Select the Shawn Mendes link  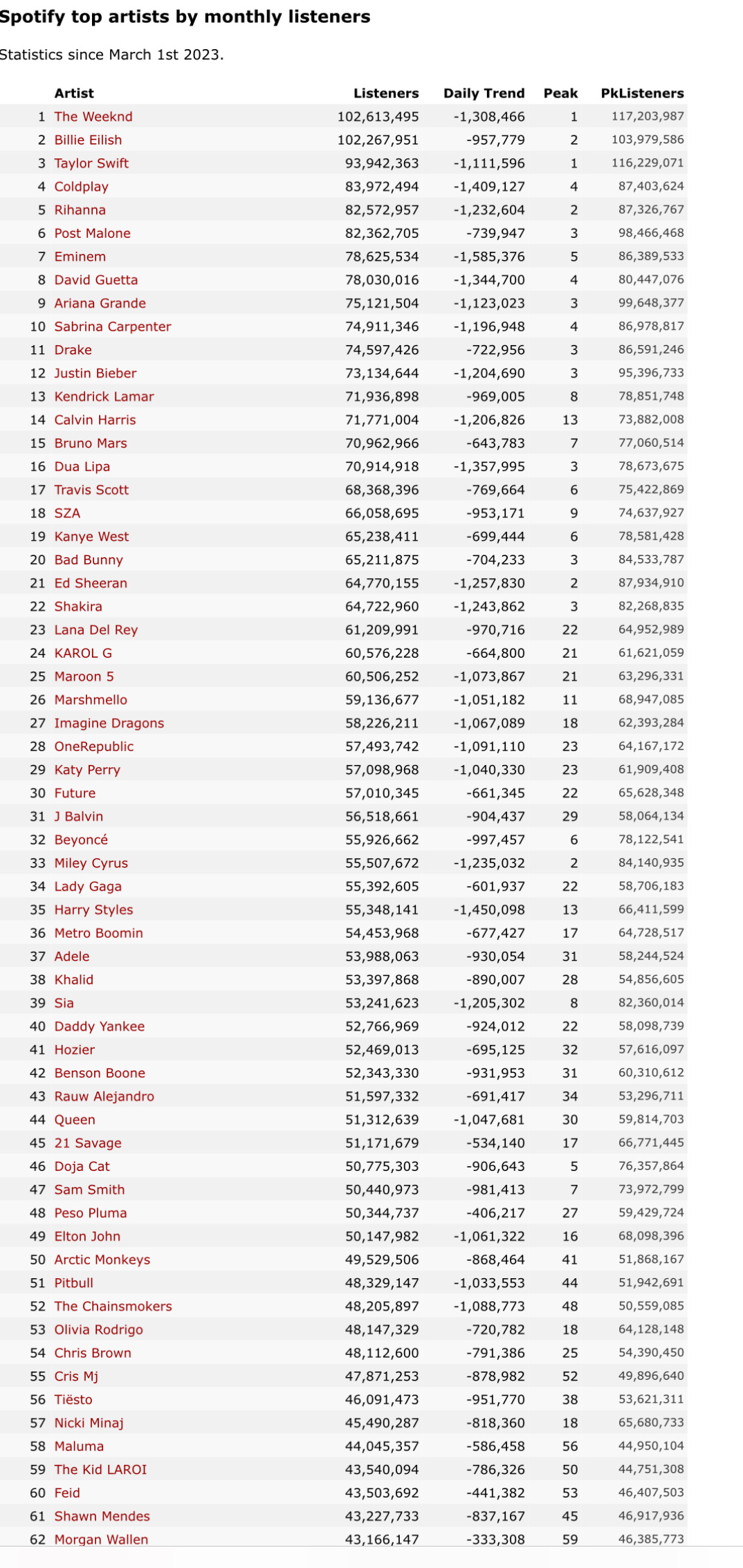click(x=102, y=1516)
